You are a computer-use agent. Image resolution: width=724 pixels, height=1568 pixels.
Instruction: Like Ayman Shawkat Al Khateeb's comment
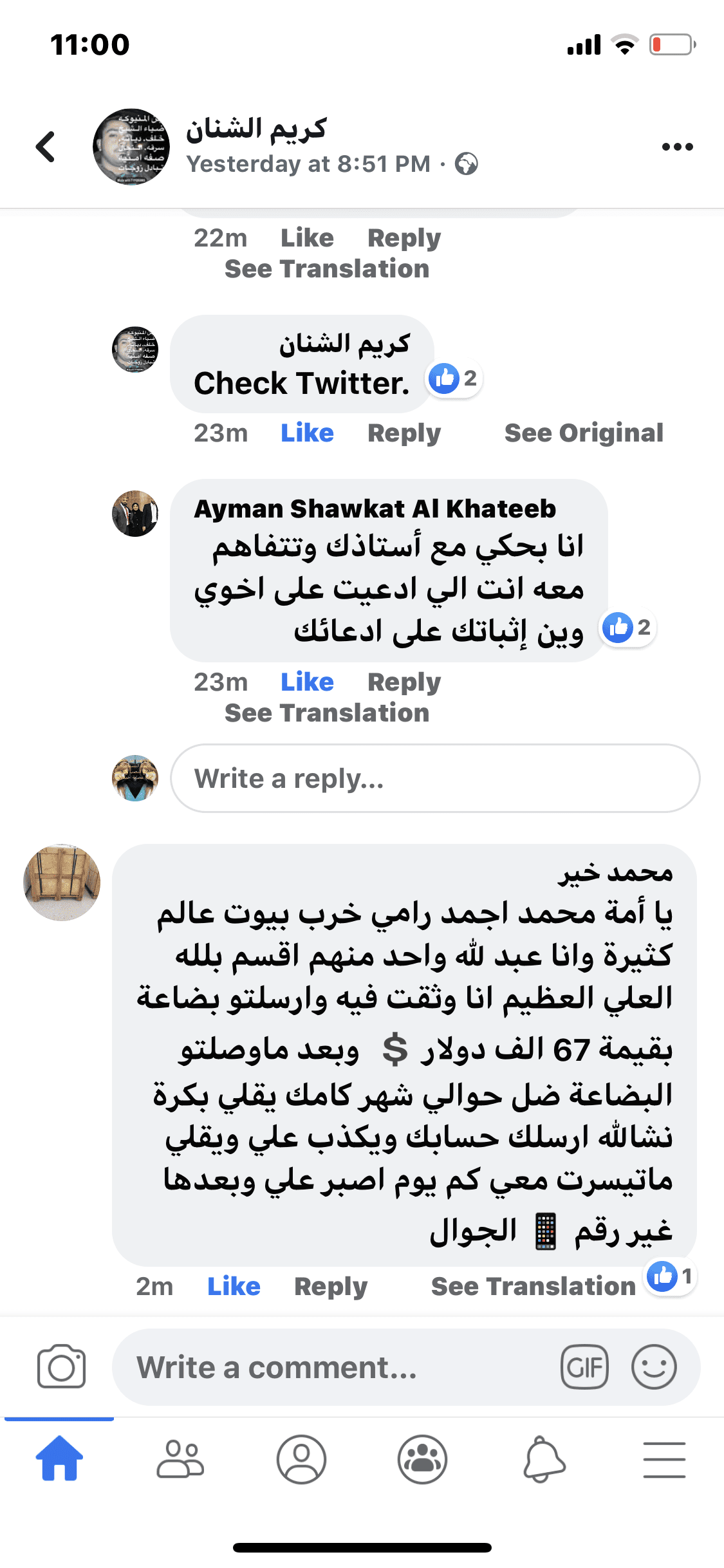[x=307, y=682]
